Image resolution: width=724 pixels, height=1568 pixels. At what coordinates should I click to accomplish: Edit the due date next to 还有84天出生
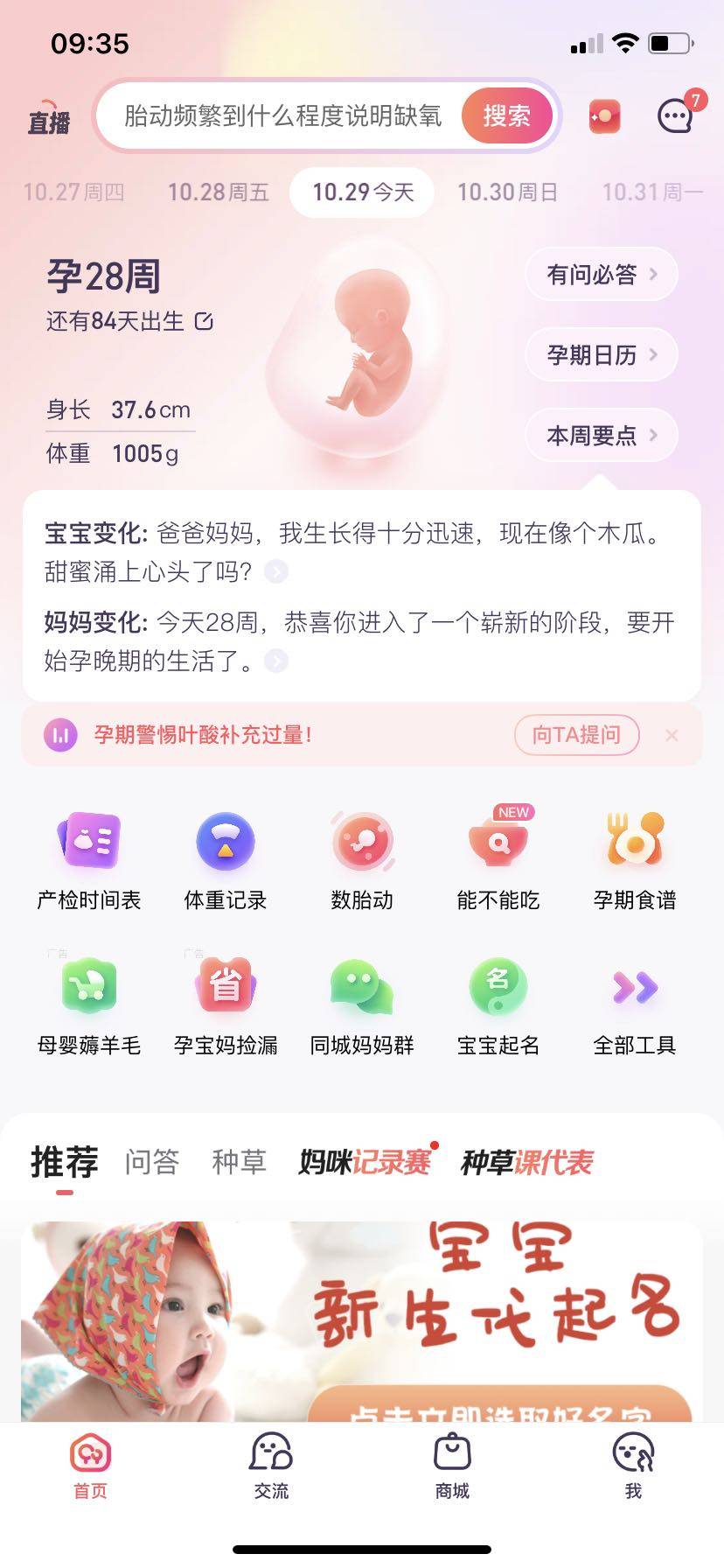tap(204, 321)
